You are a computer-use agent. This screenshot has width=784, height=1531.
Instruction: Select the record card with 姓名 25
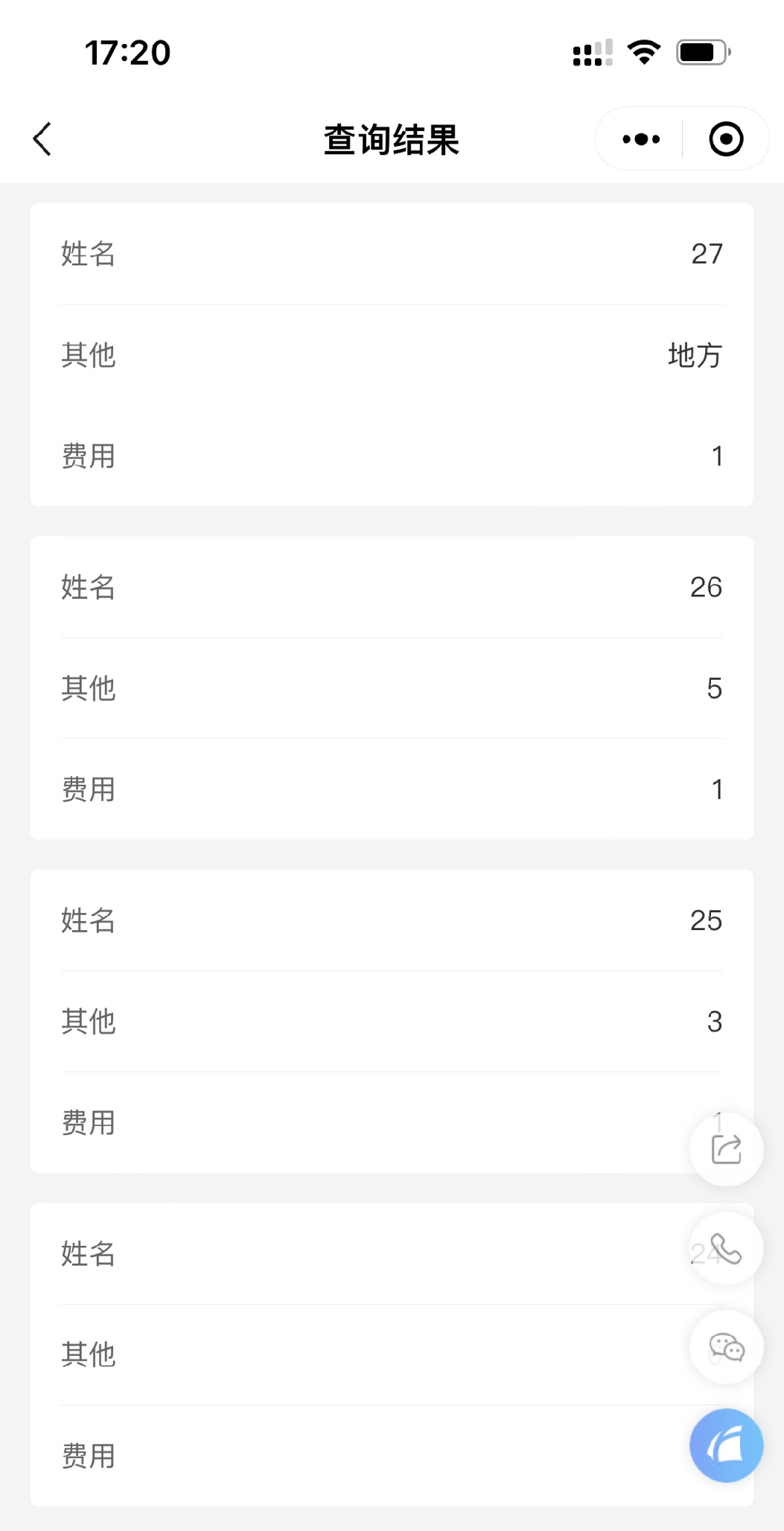[391, 1020]
